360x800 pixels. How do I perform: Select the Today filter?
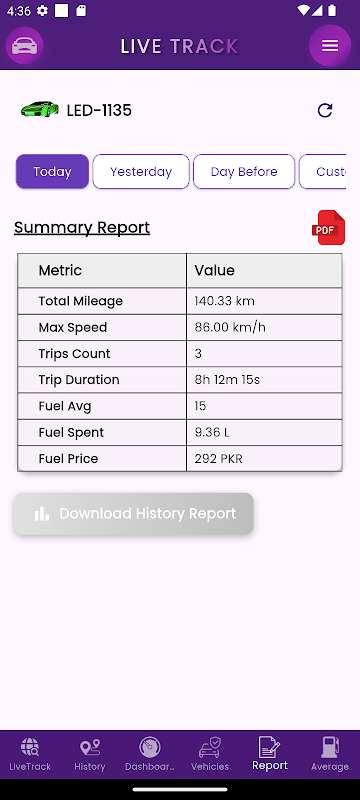[53, 171]
